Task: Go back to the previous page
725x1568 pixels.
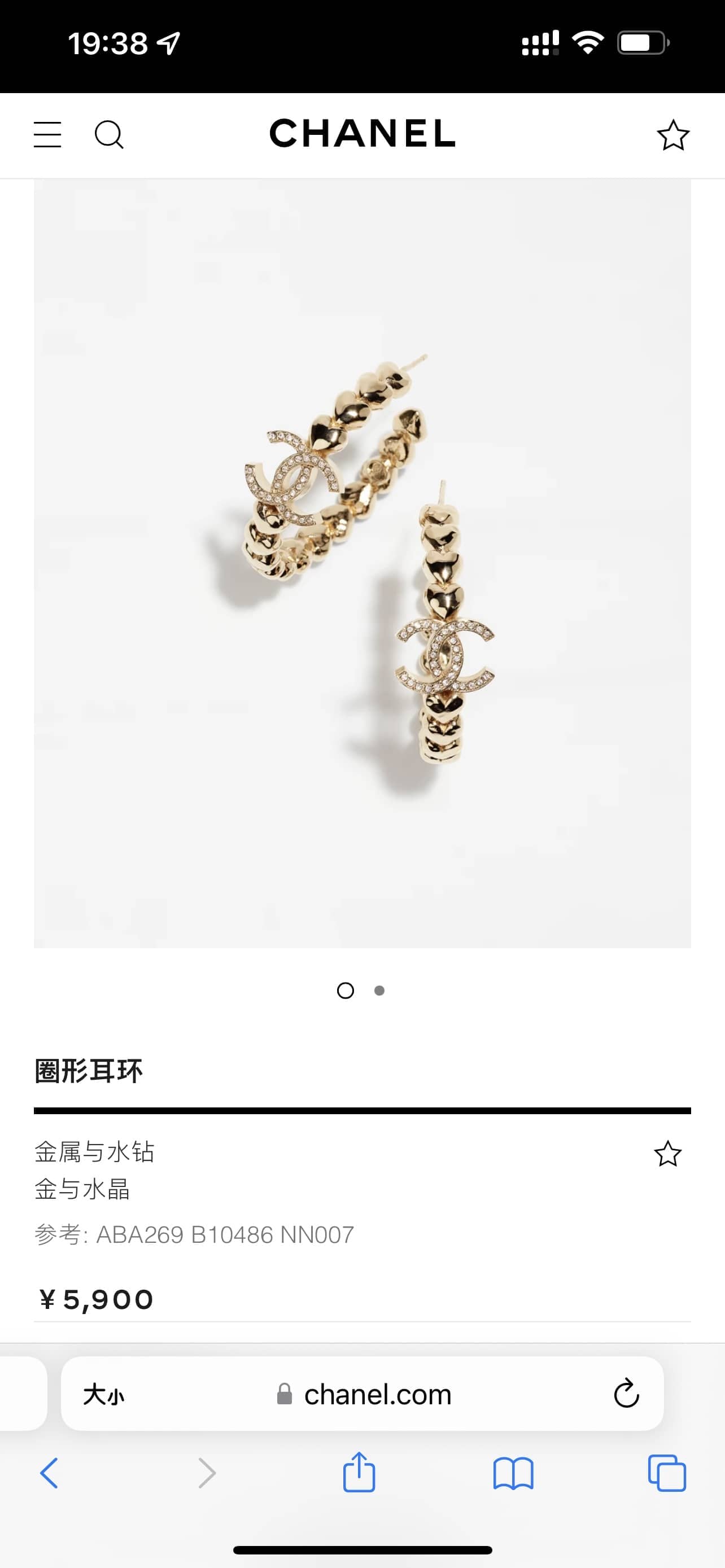Action: click(x=49, y=1473)
